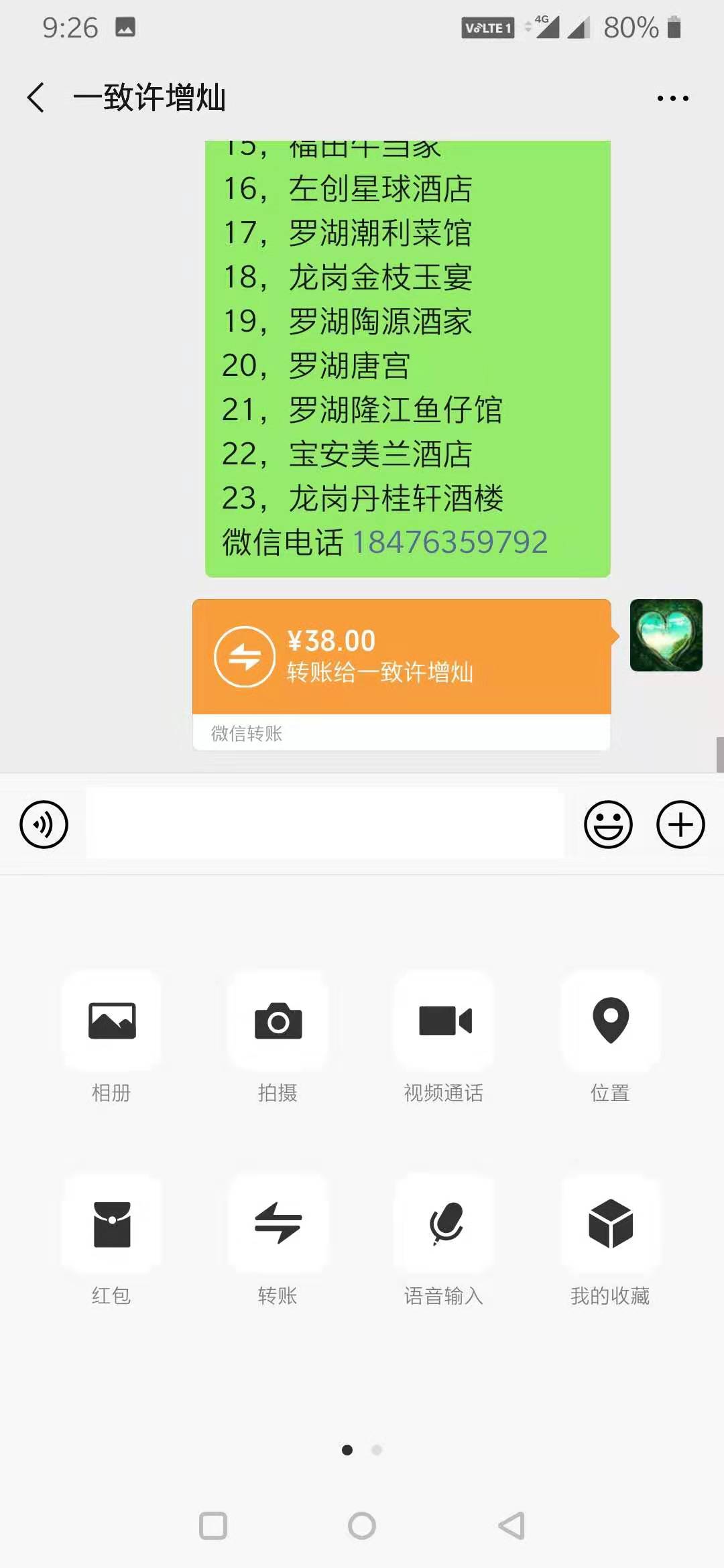Open the three-dot chat info menu
724x1568 pixels.
click(x=672, y=98)
